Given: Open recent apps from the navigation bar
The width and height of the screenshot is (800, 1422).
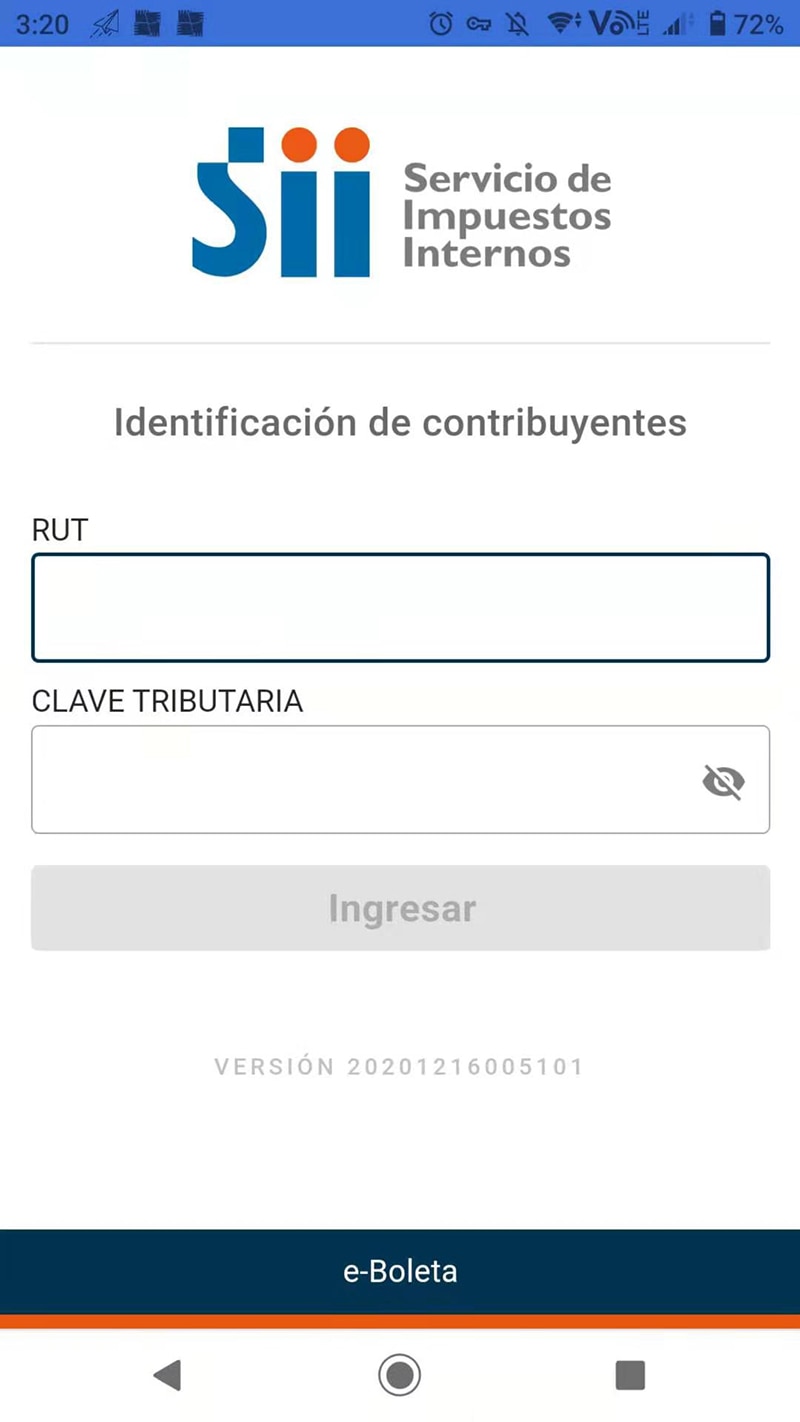Looking at the screenshot, I should (630, 1375).
